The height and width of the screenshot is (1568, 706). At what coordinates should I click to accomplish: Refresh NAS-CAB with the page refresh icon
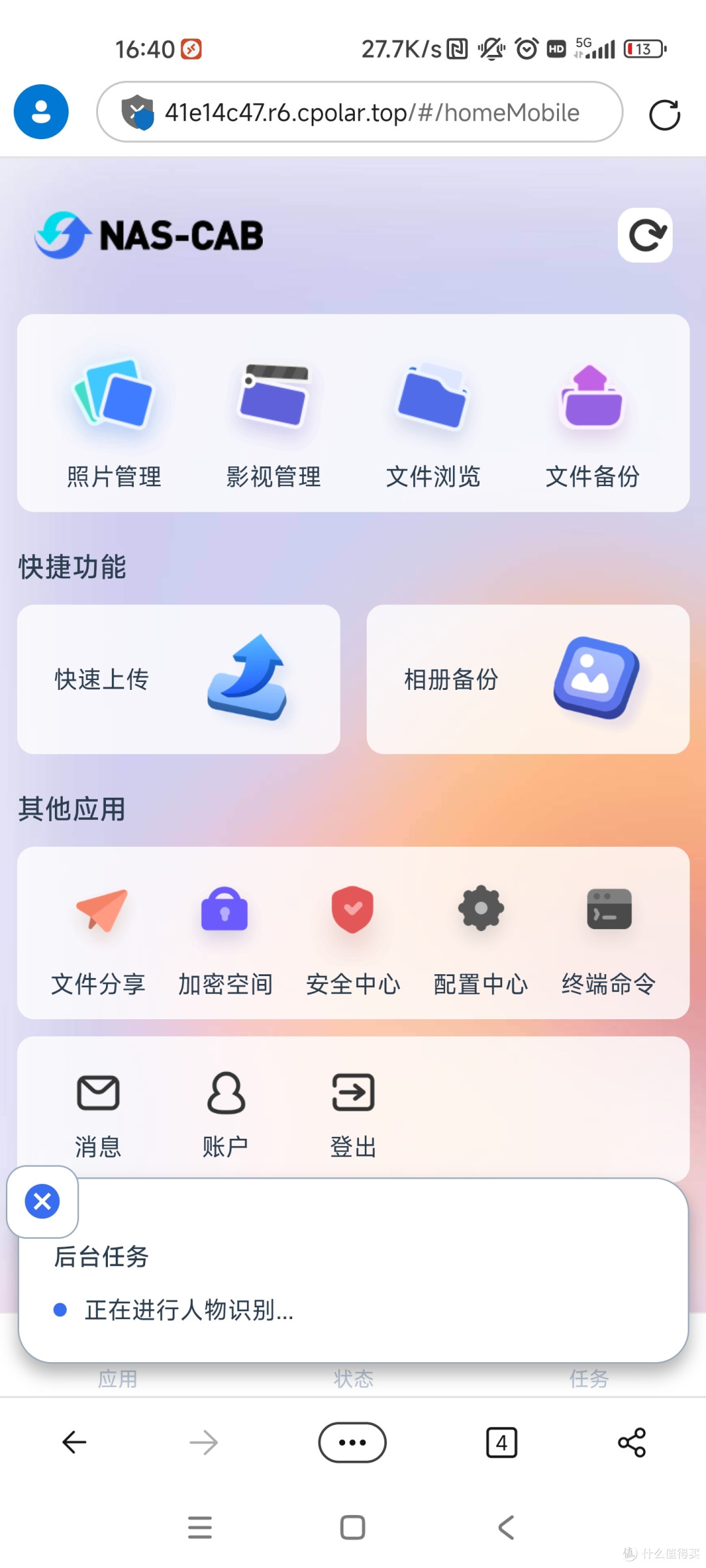click(646, 235)
